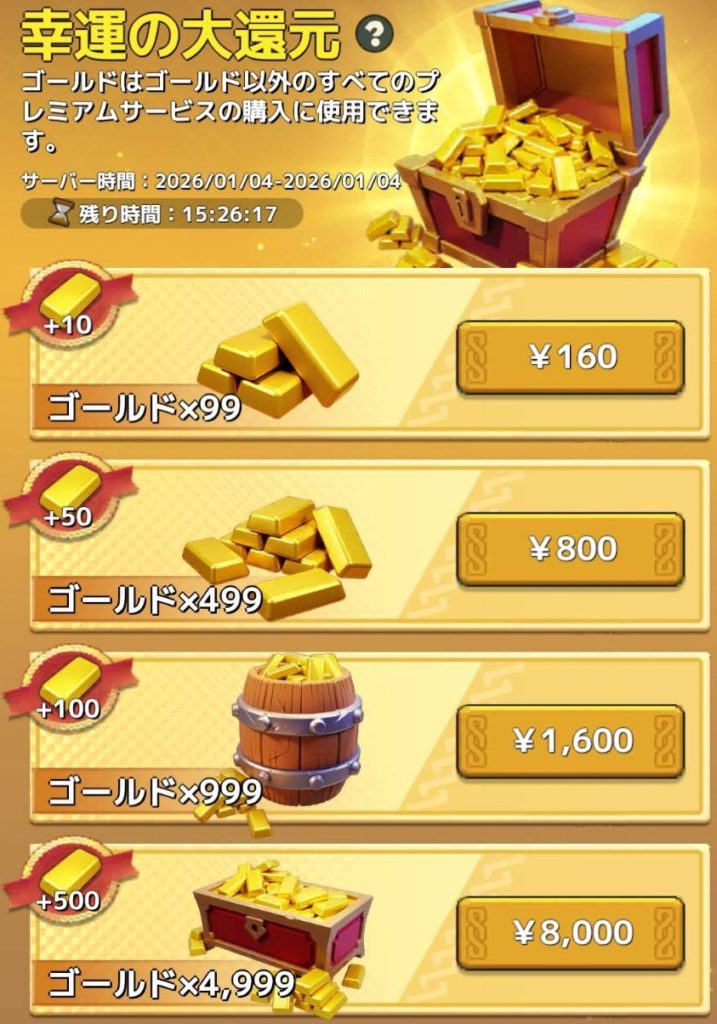Tap the ¥1,600 price button
Viewport: 717px width, 1024px height.
coord(570,741)
